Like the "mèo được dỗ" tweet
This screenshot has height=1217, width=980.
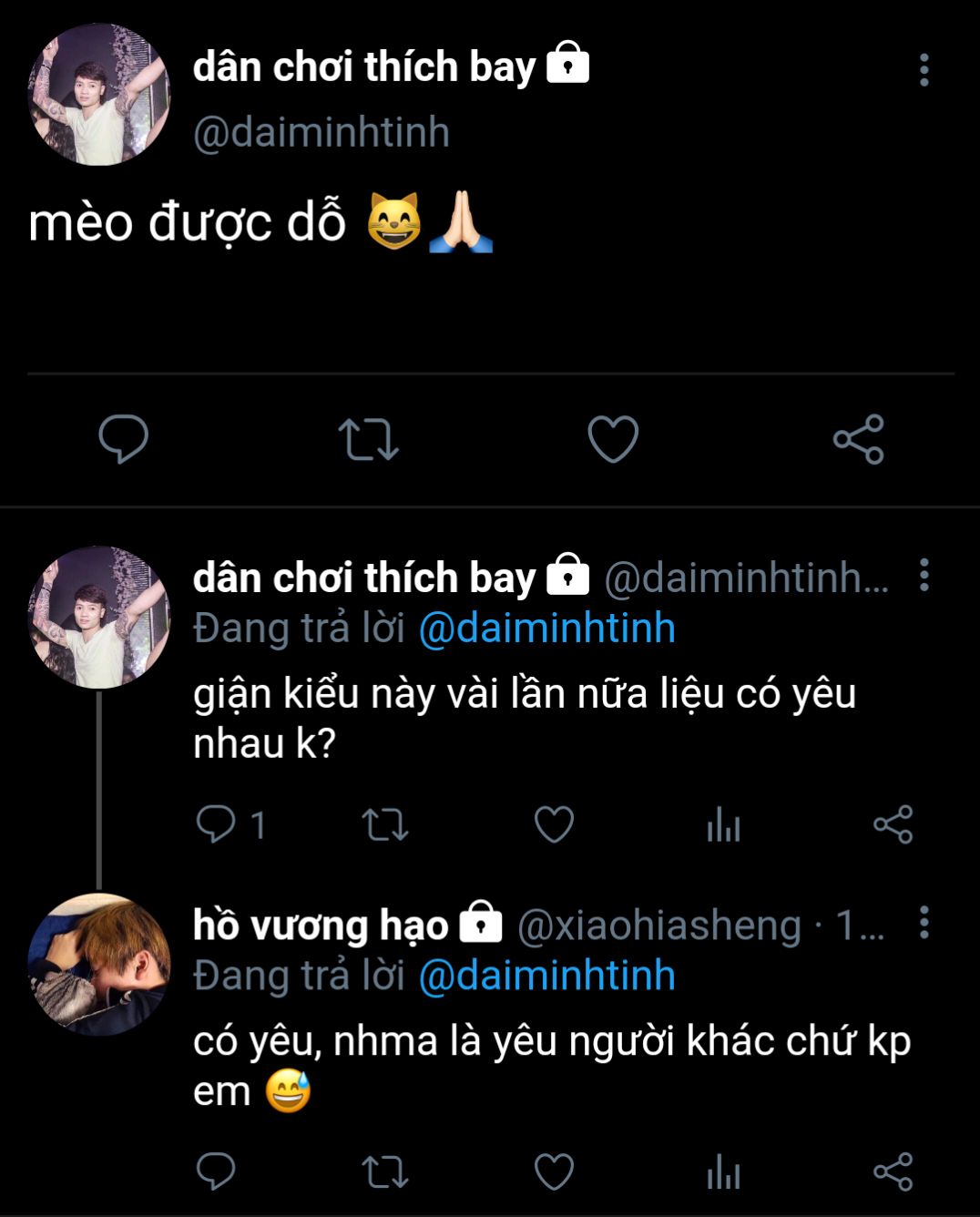[x=613, y=439]
